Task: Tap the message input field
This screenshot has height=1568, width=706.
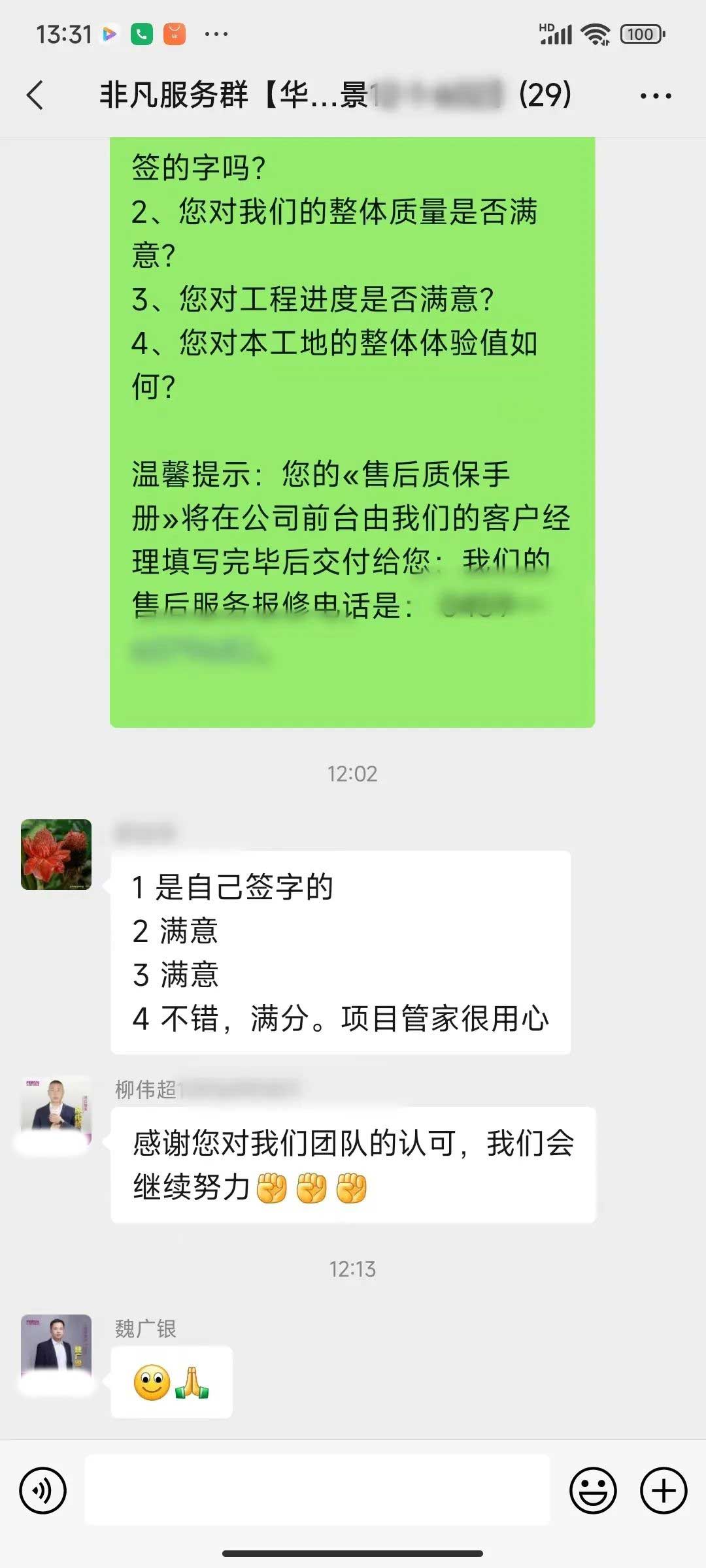Action: tap(318, 1490)
